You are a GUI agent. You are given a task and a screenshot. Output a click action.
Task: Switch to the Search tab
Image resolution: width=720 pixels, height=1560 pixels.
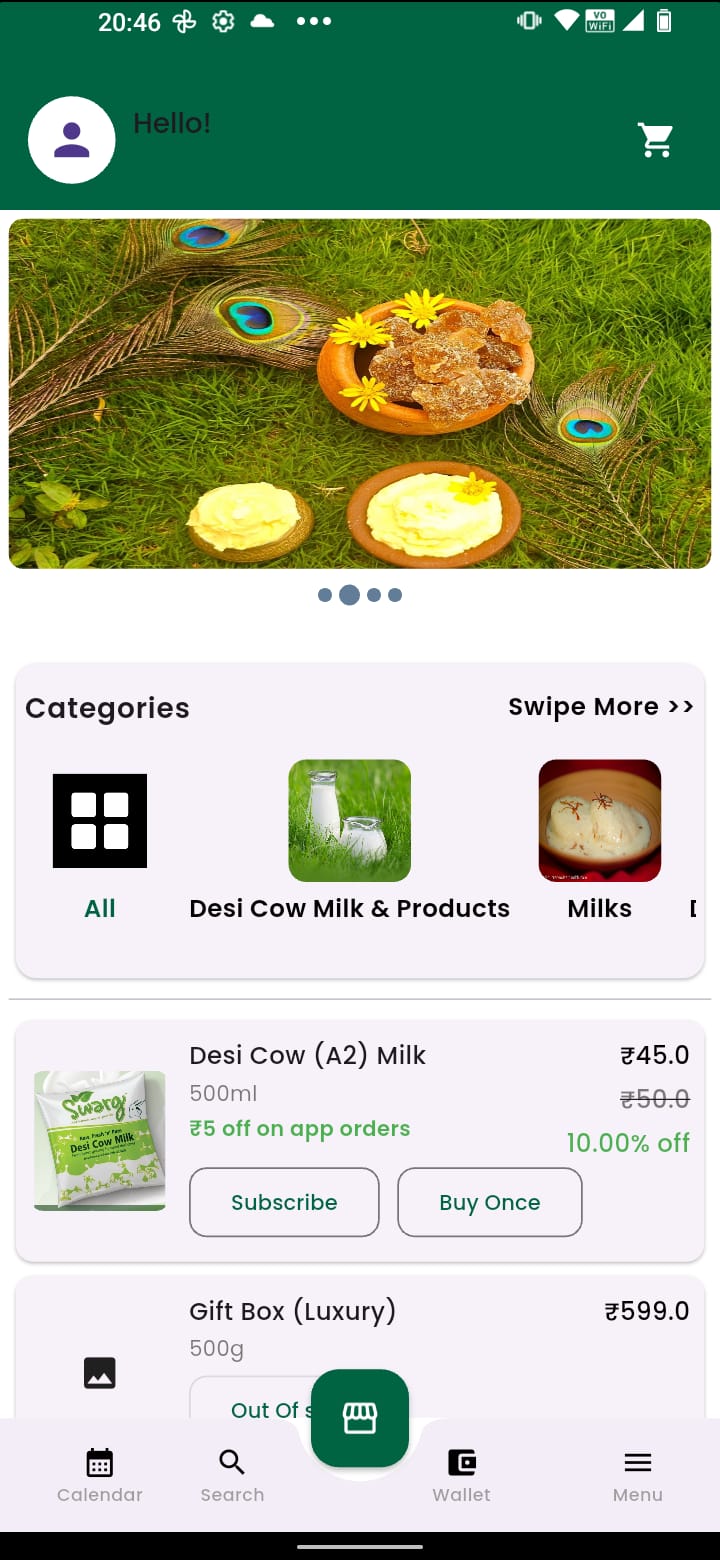click(x=232, y=1475)
